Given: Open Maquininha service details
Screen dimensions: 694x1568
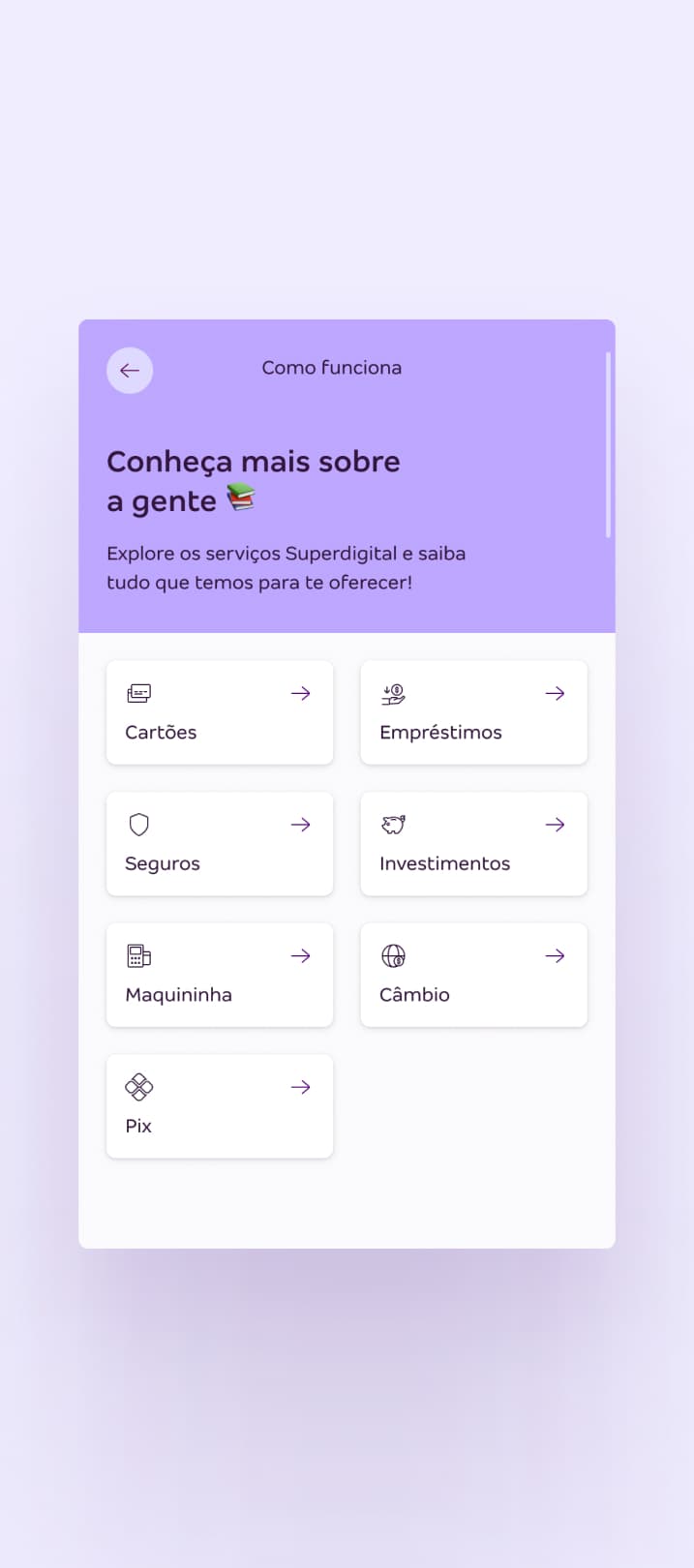Looking at the screenshot, I should point(220,975).
